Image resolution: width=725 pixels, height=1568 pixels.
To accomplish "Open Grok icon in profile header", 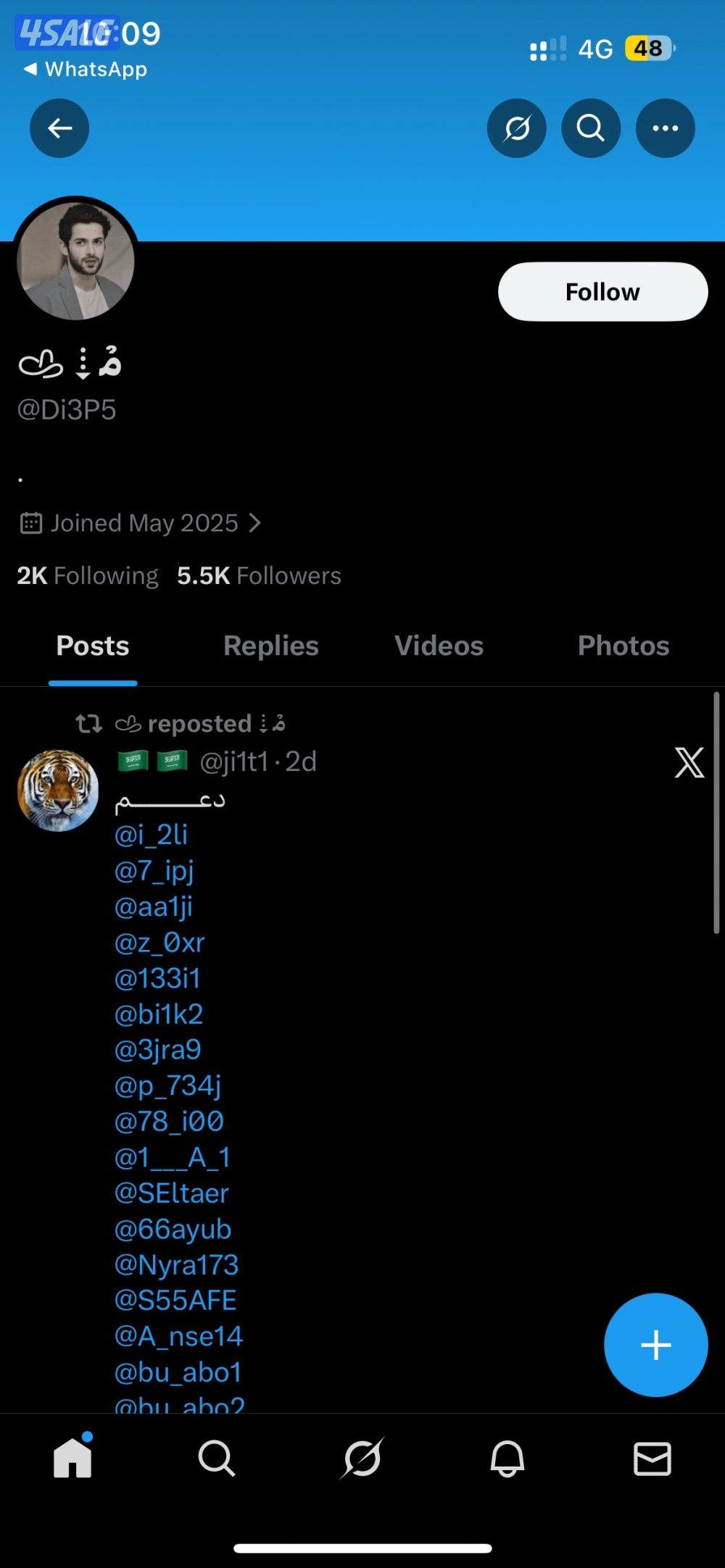I will coord(516,128).
